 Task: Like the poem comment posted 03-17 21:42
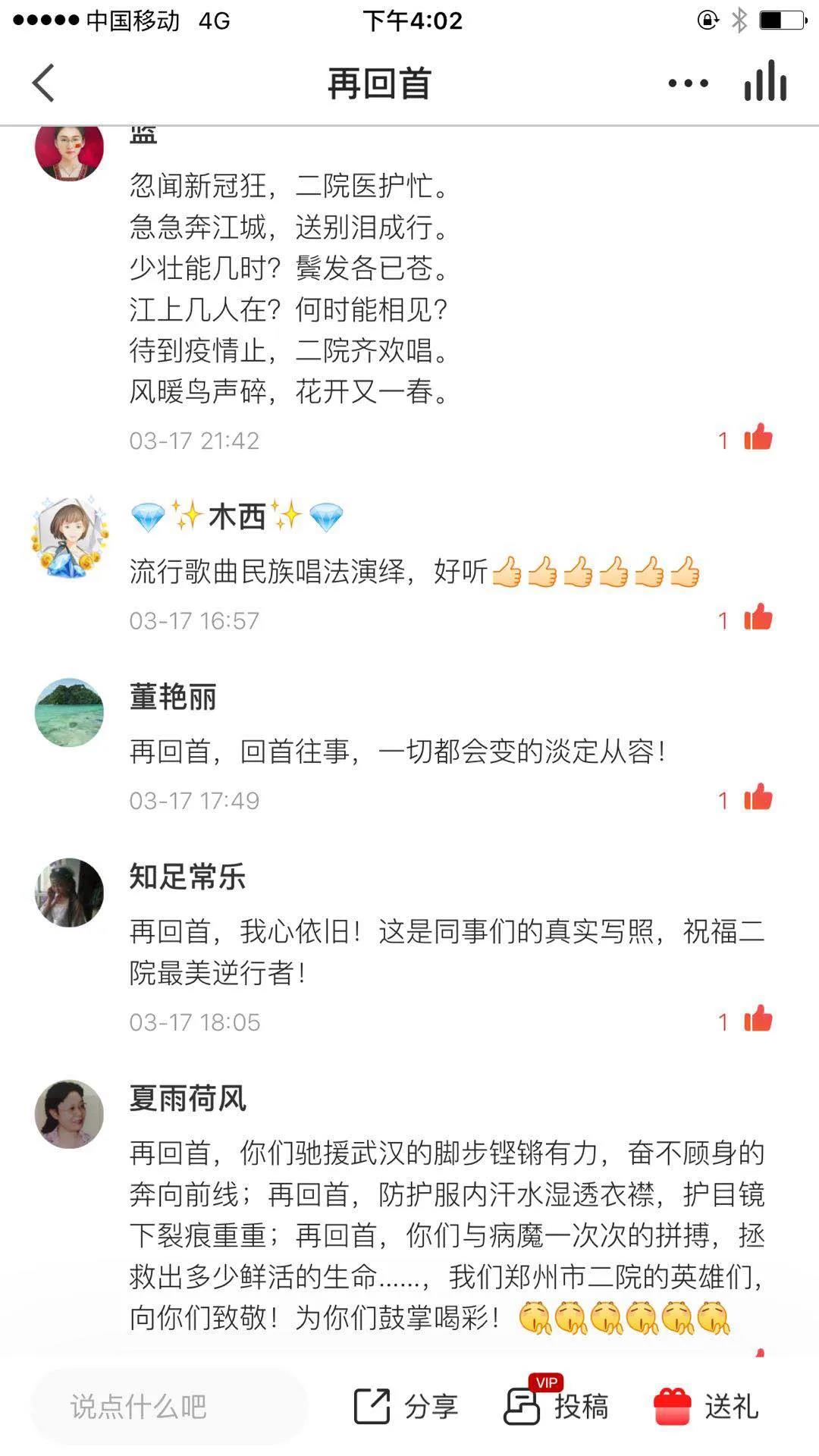pyautogui.click(x=757, y=438)
